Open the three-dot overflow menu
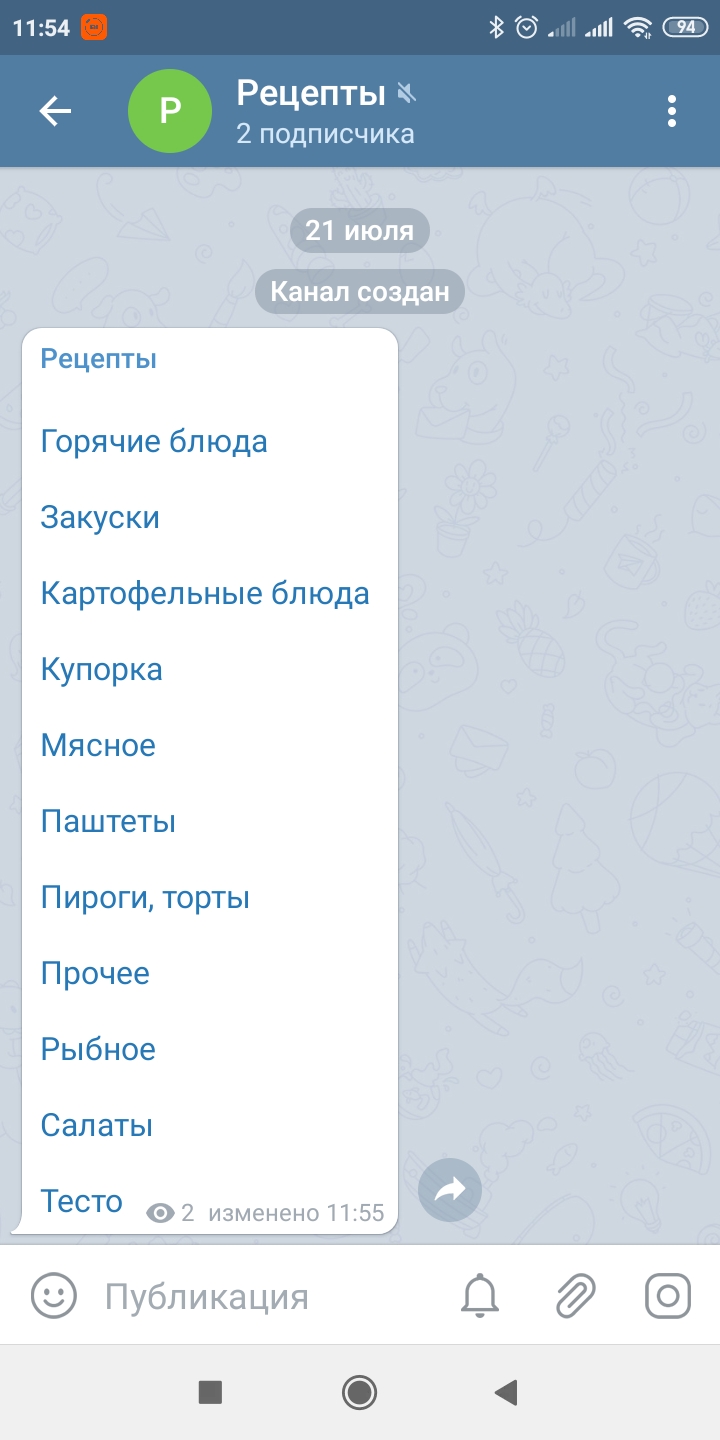720x1440 pixels. [671, 111]
